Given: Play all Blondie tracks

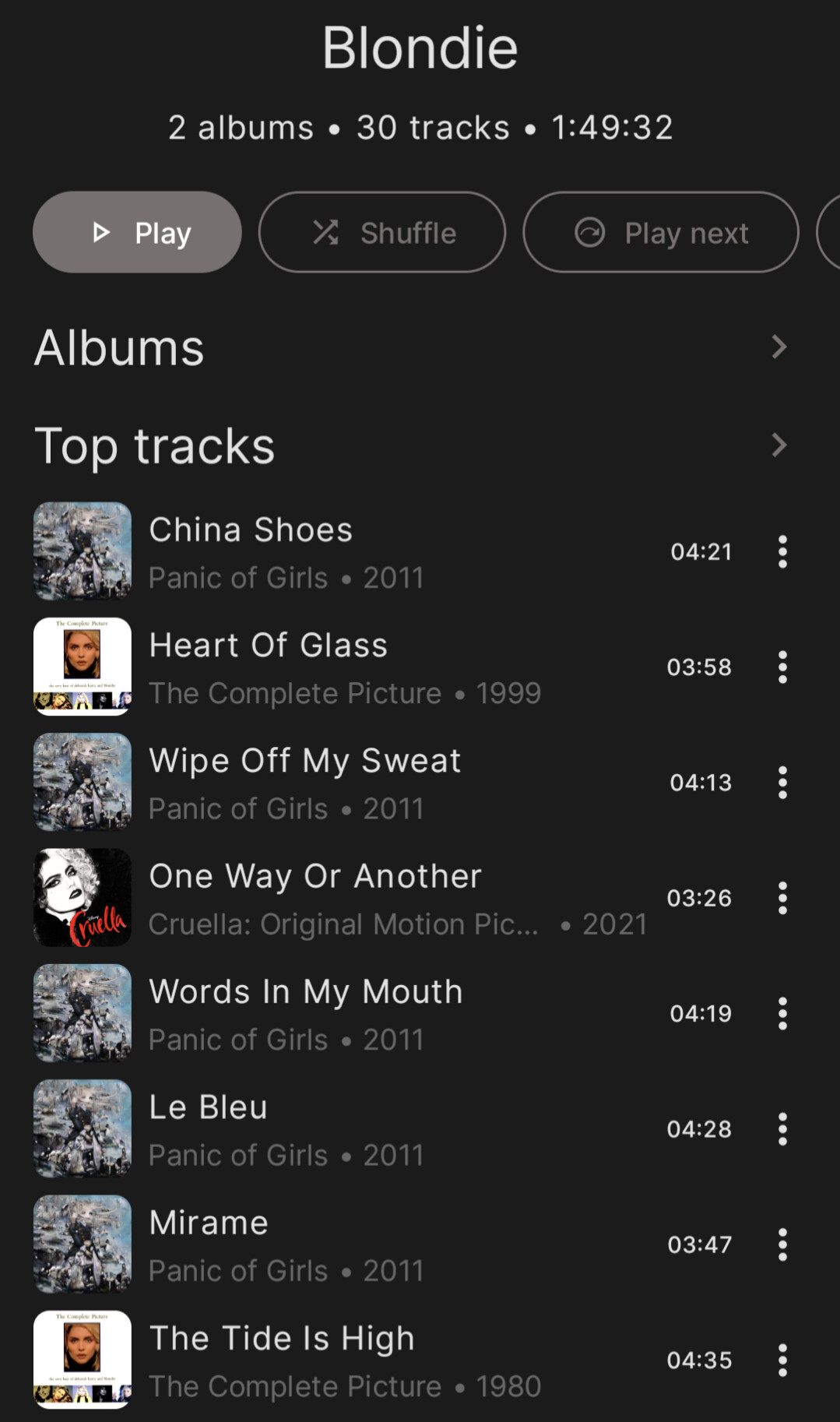Looking at the screenshot, I should tap(137, 232).
